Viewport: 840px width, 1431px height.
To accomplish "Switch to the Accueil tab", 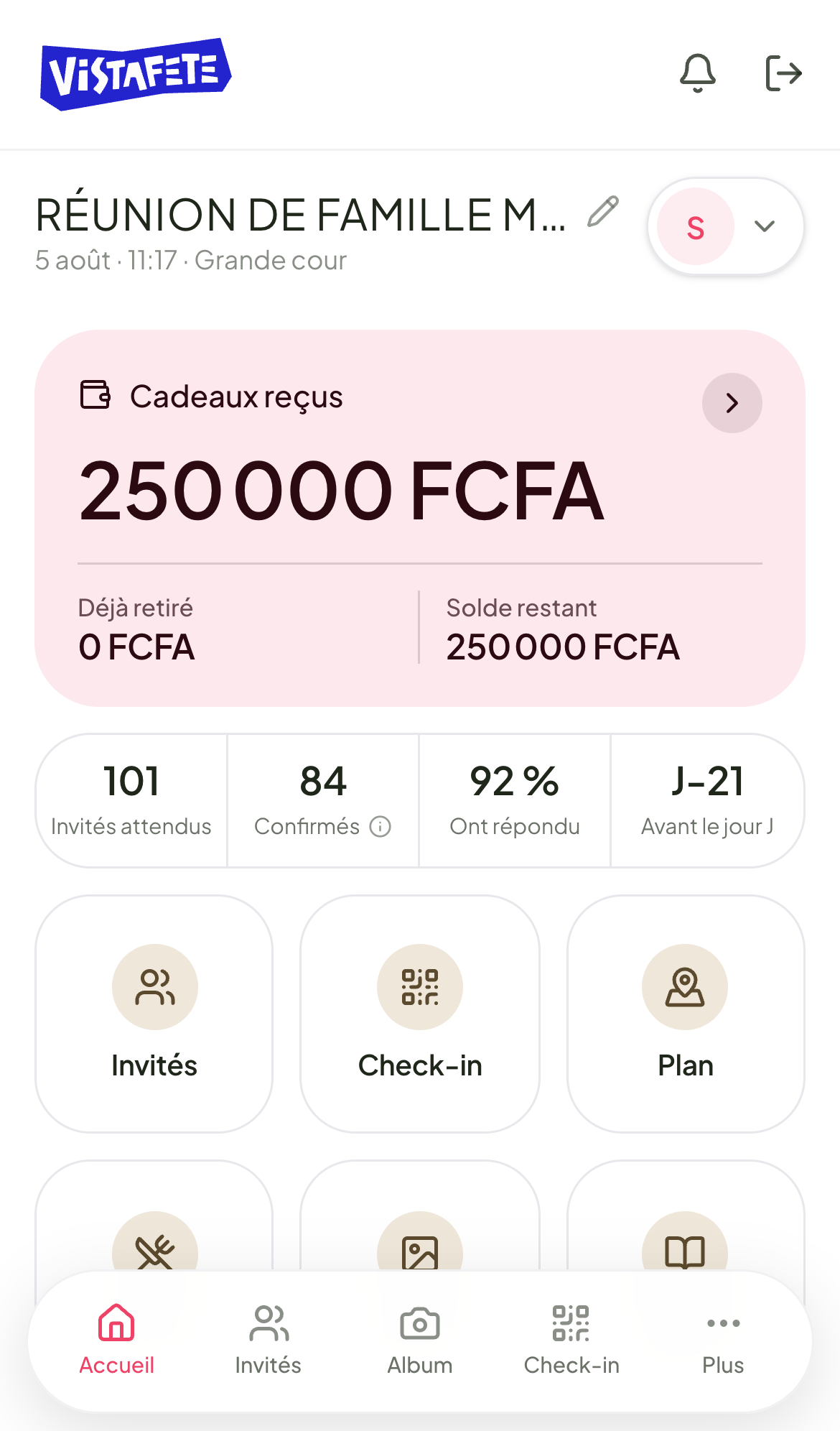I will coord(116,1340).
